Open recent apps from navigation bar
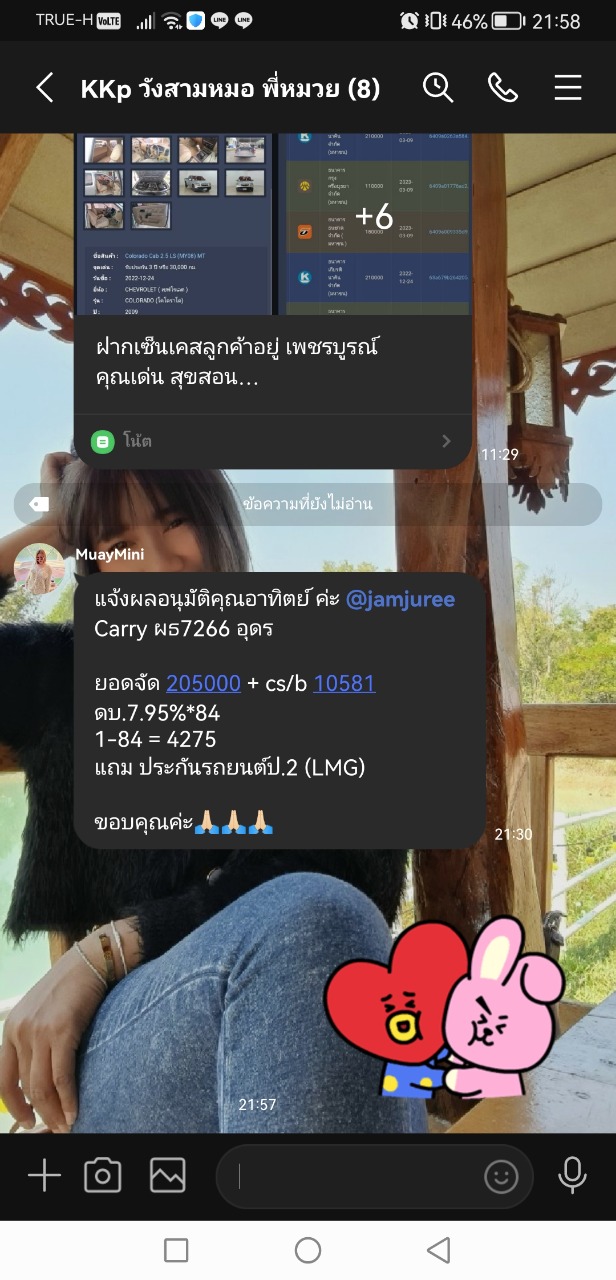The height and width of the screenshot is (1280, 616). (176, 1250)
